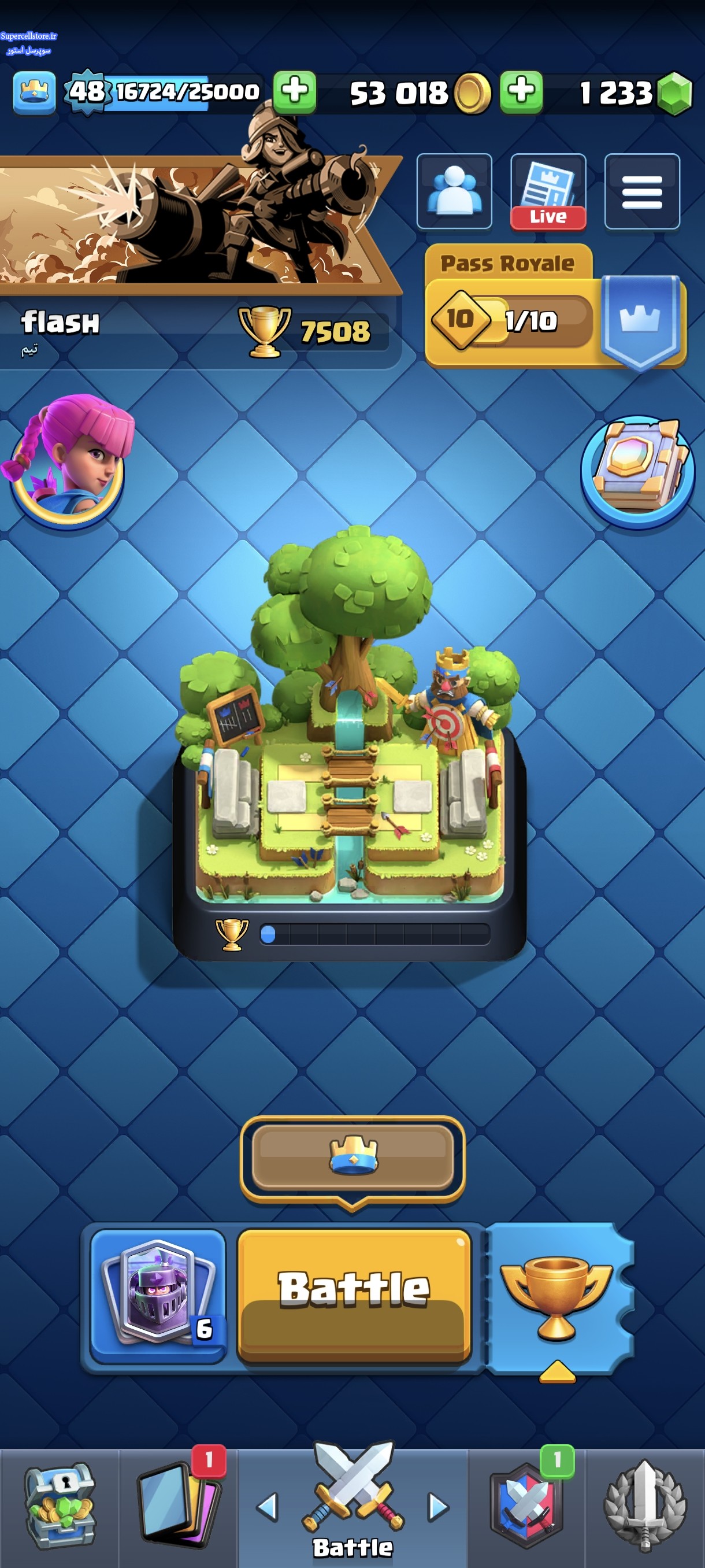Open the shop chest tab

59,1506
